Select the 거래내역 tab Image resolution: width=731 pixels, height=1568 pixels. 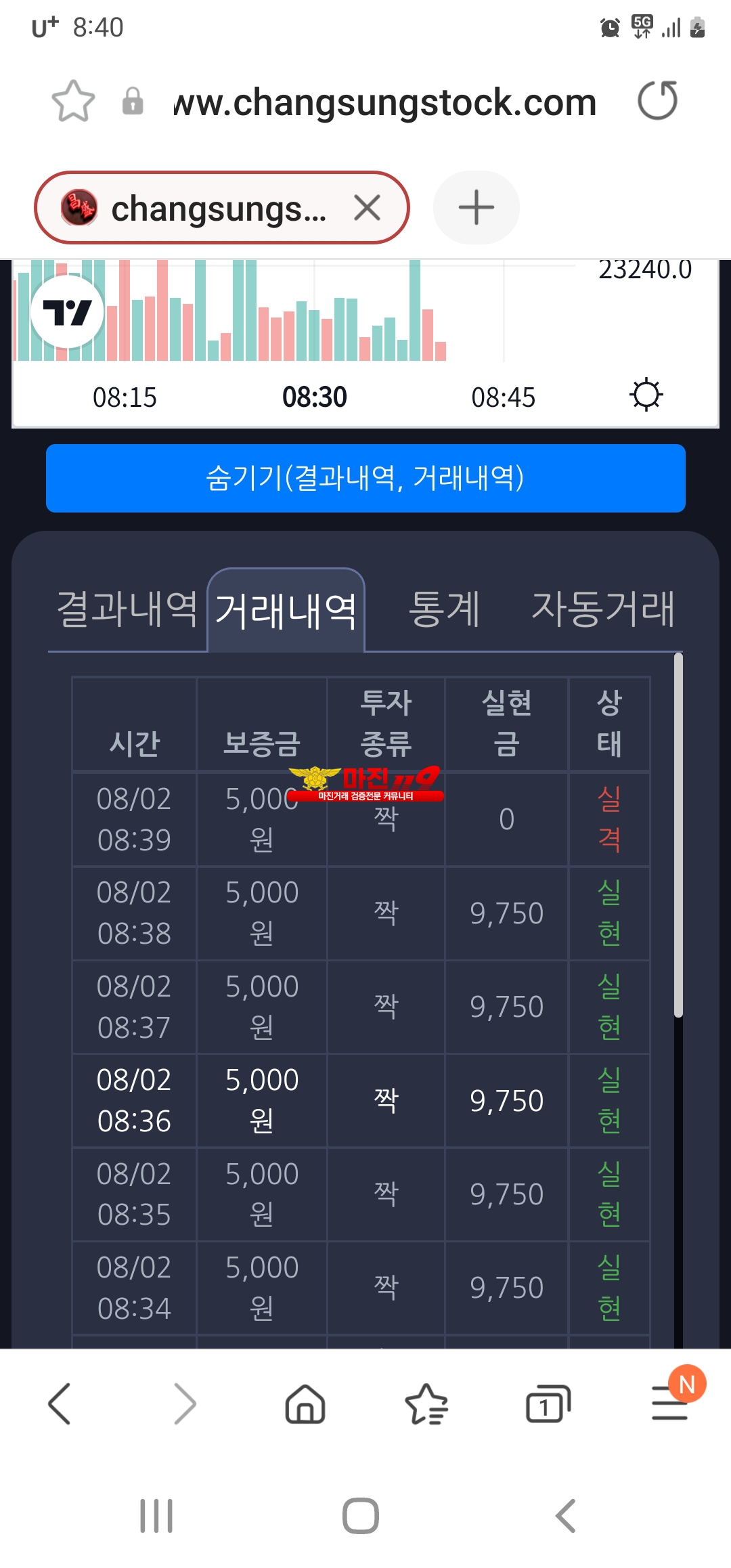tap(286, 611)
